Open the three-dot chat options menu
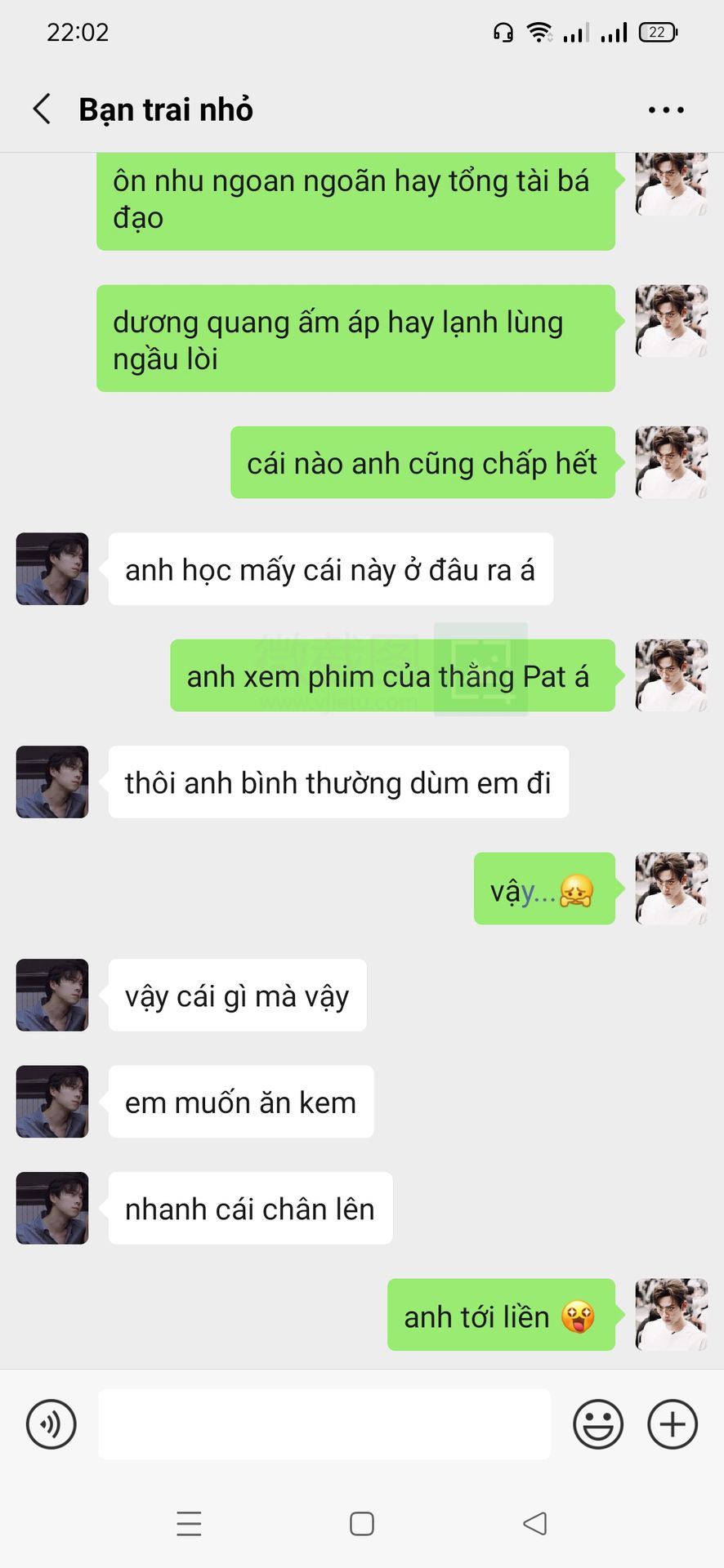 pos(665,109)
